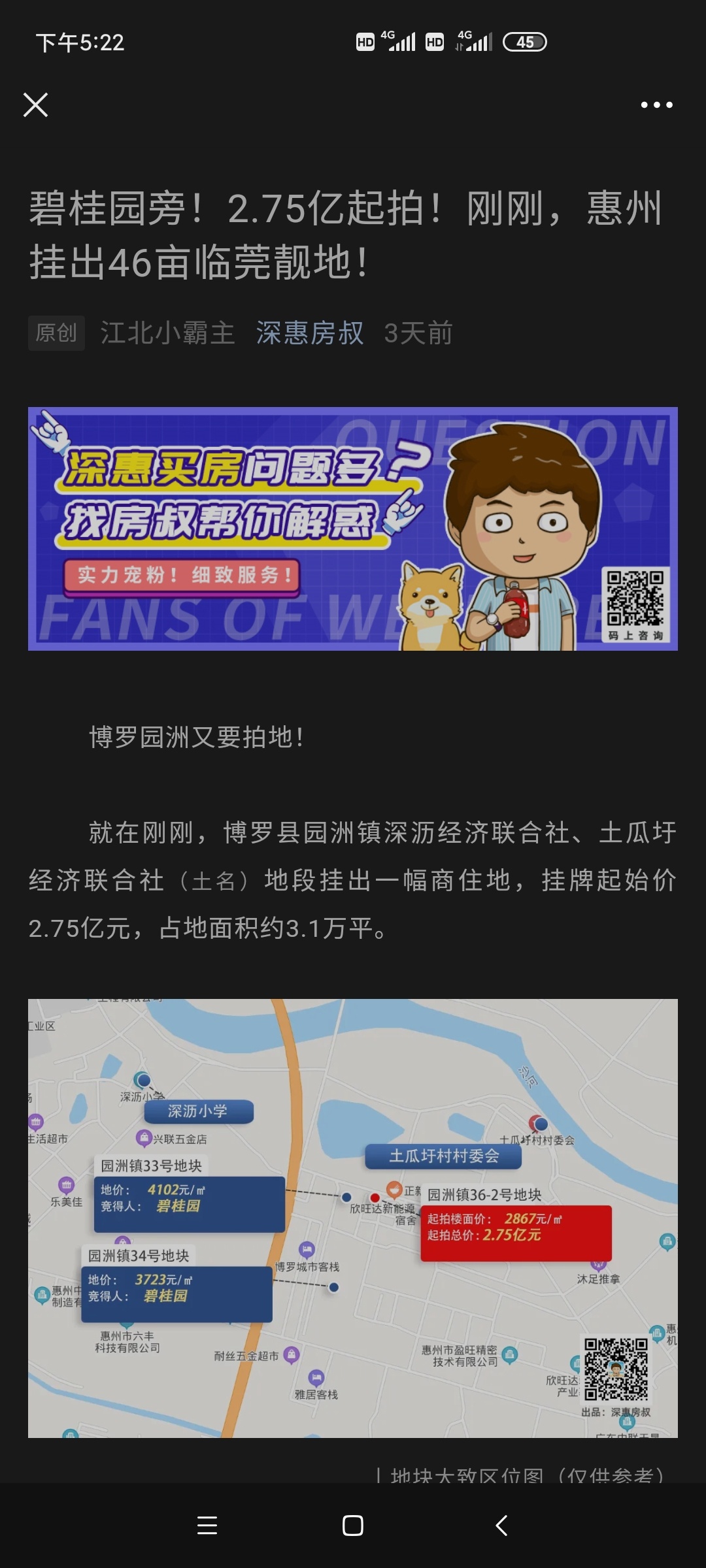This screenshot has height=1568, width=706.
Task: Close the article page
Action: pyautogui.click(x=35, y=105)
